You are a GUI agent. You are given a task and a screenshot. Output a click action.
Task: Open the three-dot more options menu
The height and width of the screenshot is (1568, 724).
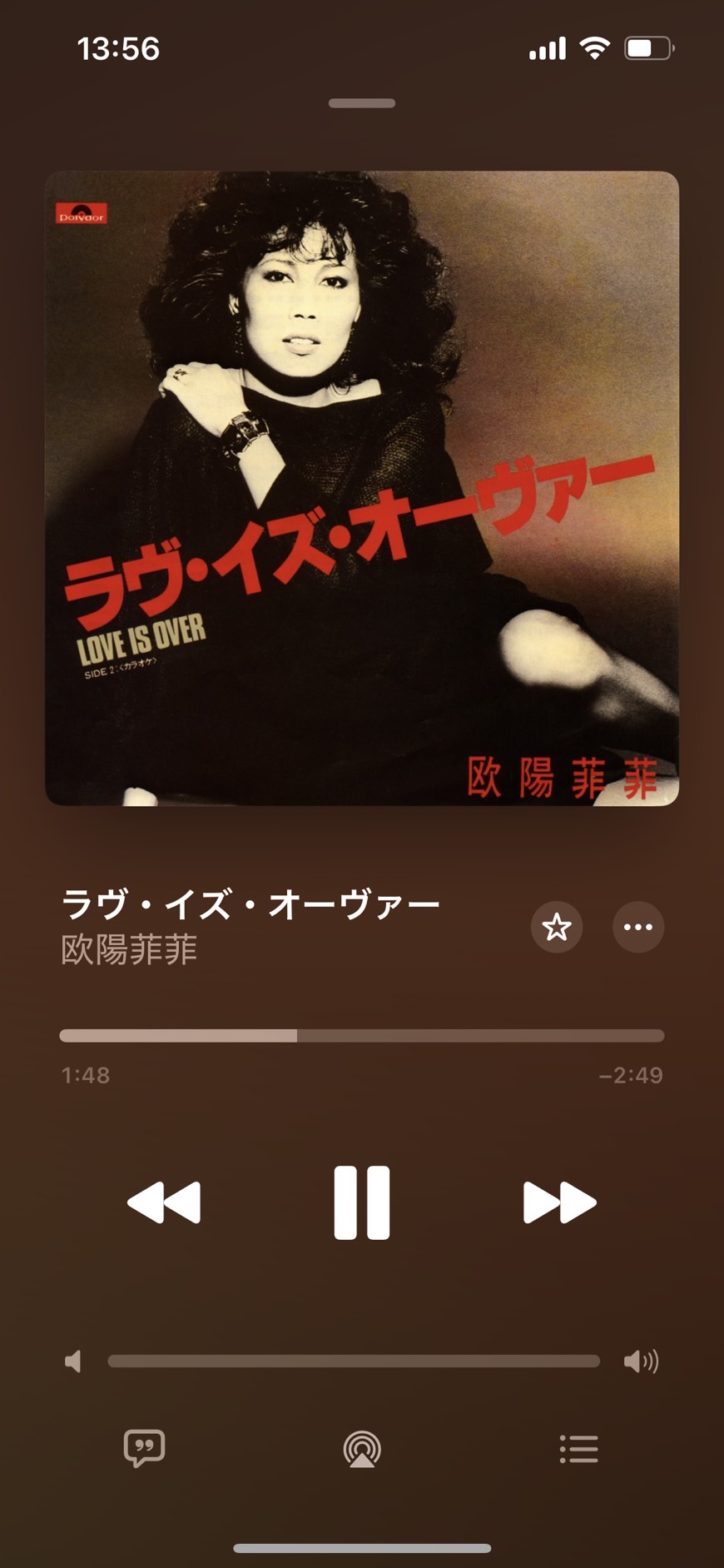[x=637, y=927]
